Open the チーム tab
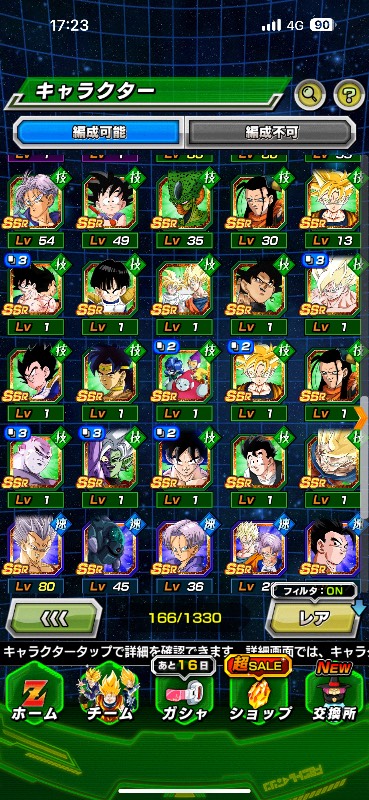The width and height of the screenshot is (369, 800). point(108,694)
